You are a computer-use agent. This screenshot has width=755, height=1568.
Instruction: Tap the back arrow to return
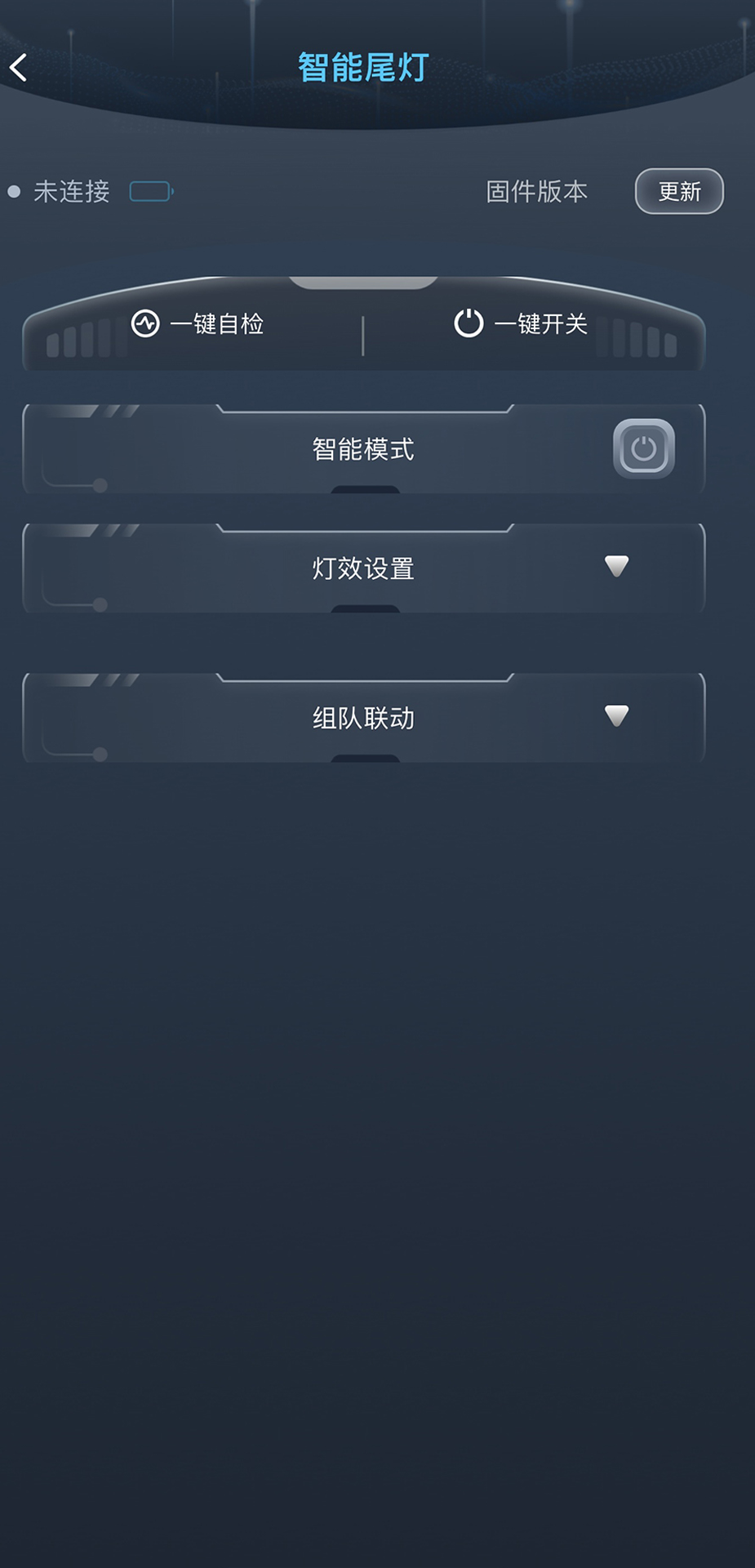pos(18,68)
